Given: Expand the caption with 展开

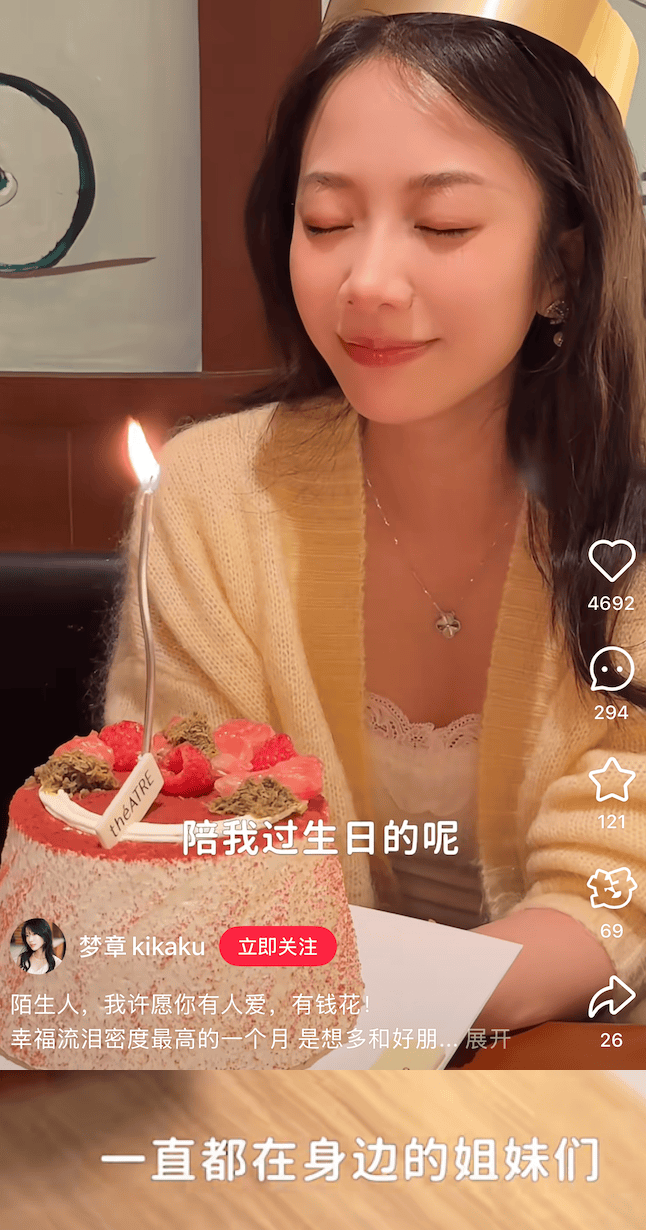Looking at the screenshot, I should (488, 1038).
